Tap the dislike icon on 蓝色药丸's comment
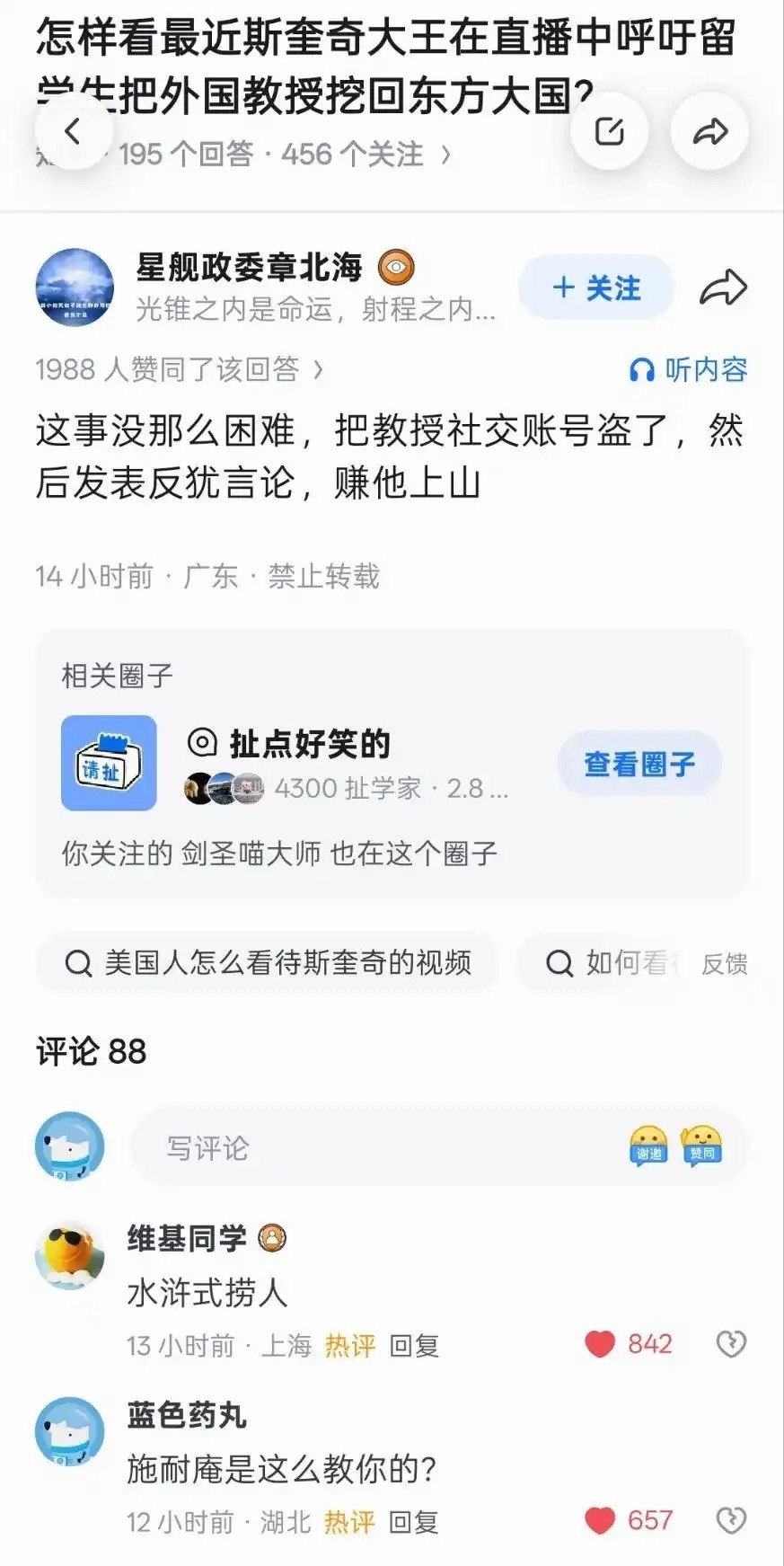Screen dimensions: 784x1566 (x=732, y=1520)
